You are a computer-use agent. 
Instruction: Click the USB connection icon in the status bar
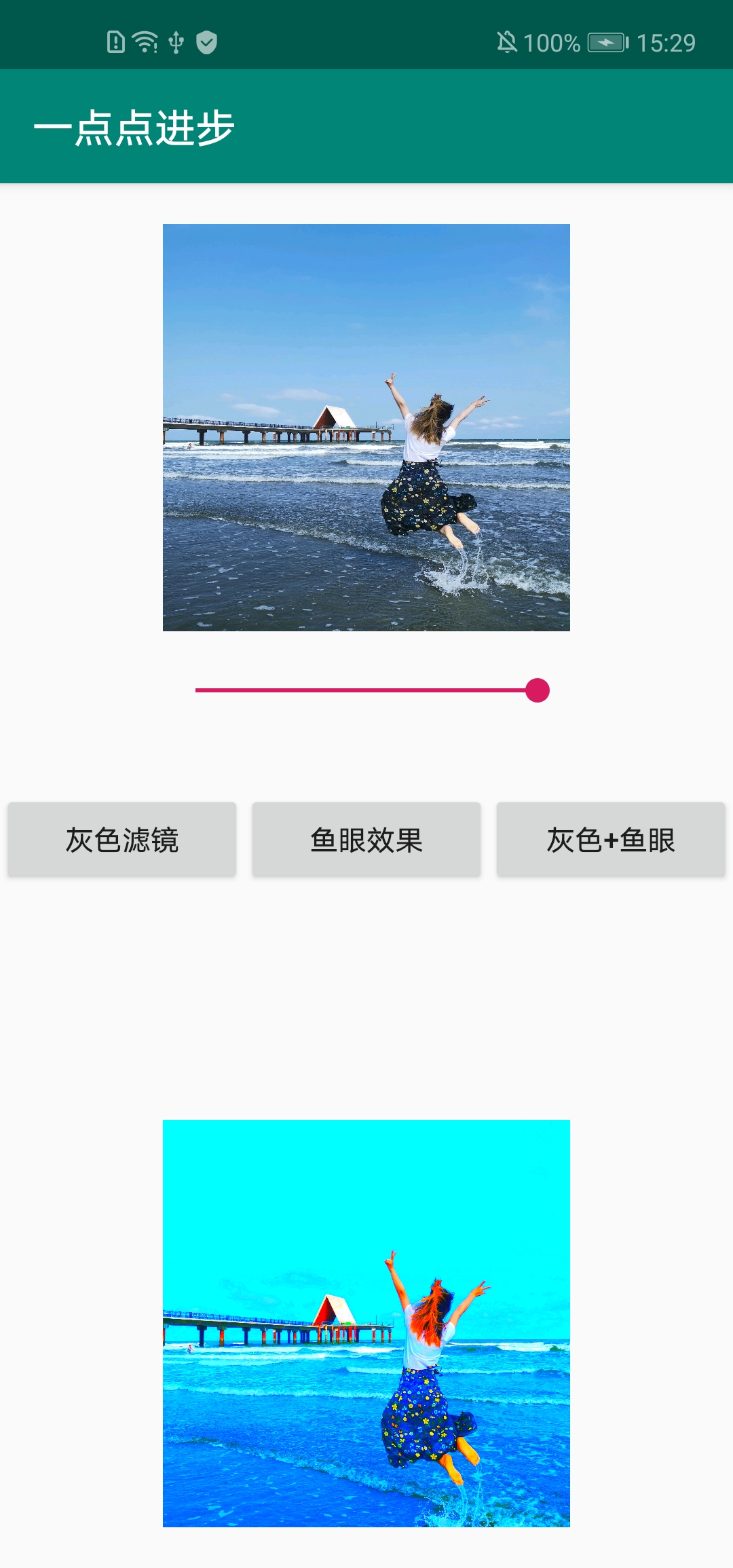click(177, 41)
